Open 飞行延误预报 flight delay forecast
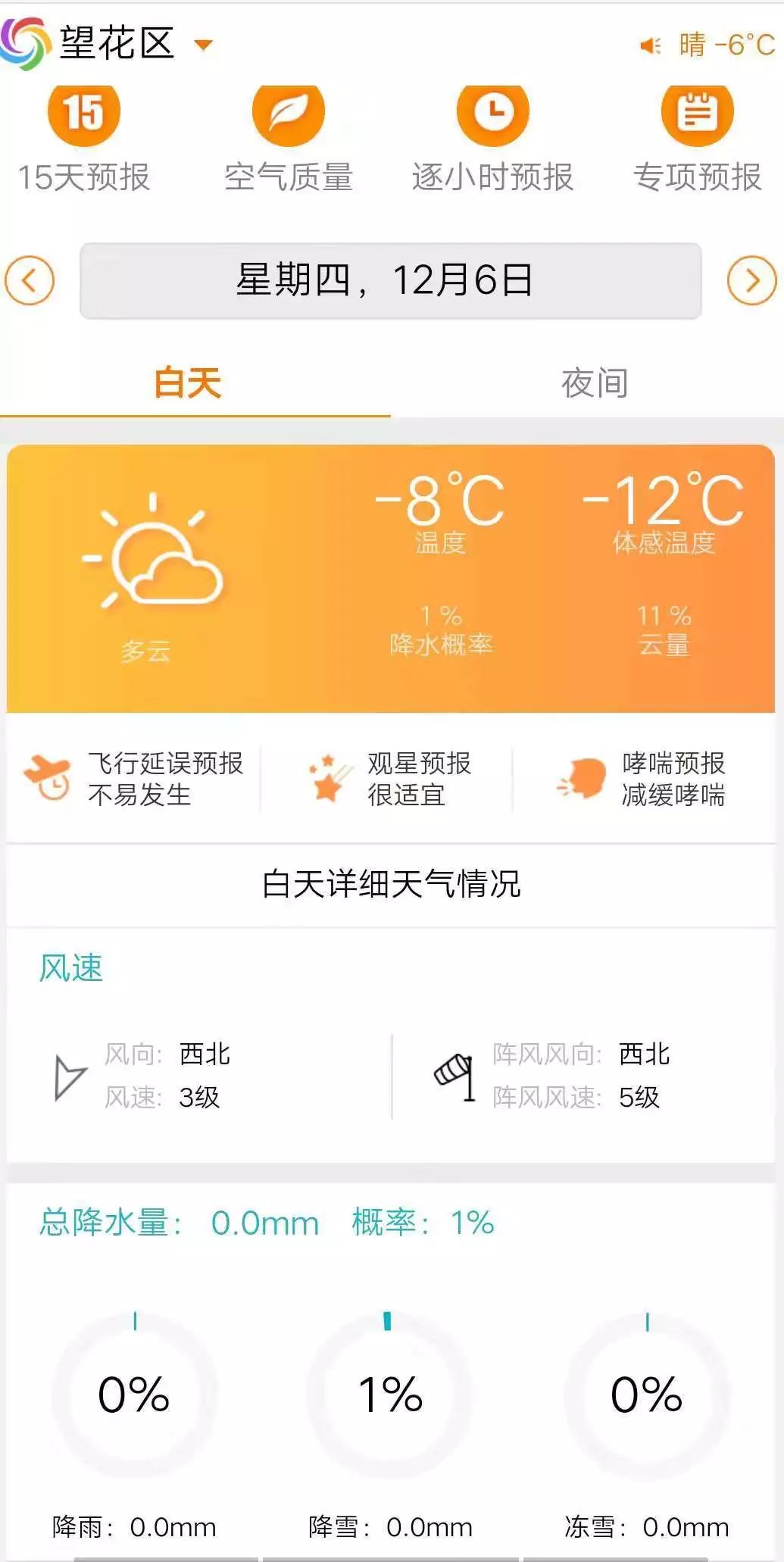The image size is (784, 1562). (x=134, y=779)
